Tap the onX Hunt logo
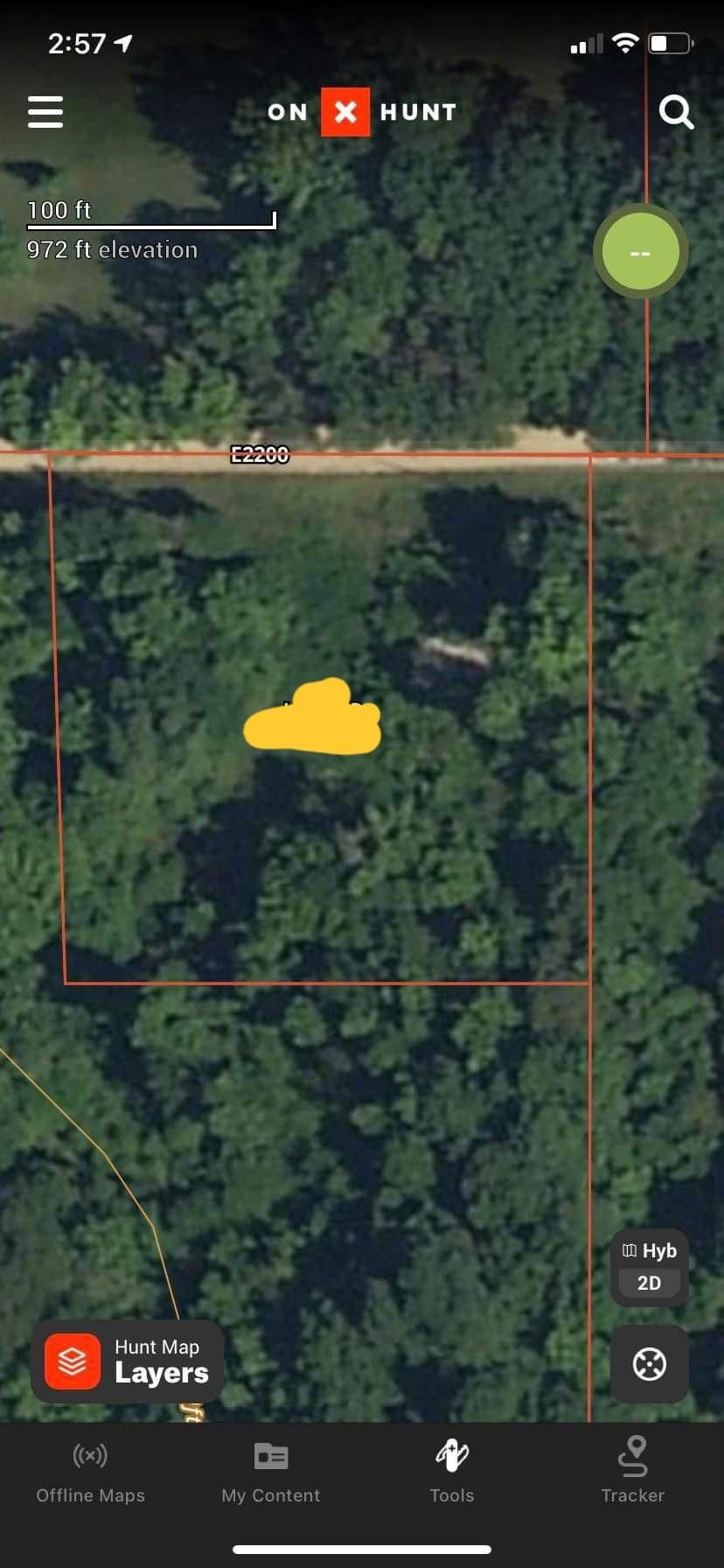Viewport: 724px width, 1568px height. tap(361, 112)
